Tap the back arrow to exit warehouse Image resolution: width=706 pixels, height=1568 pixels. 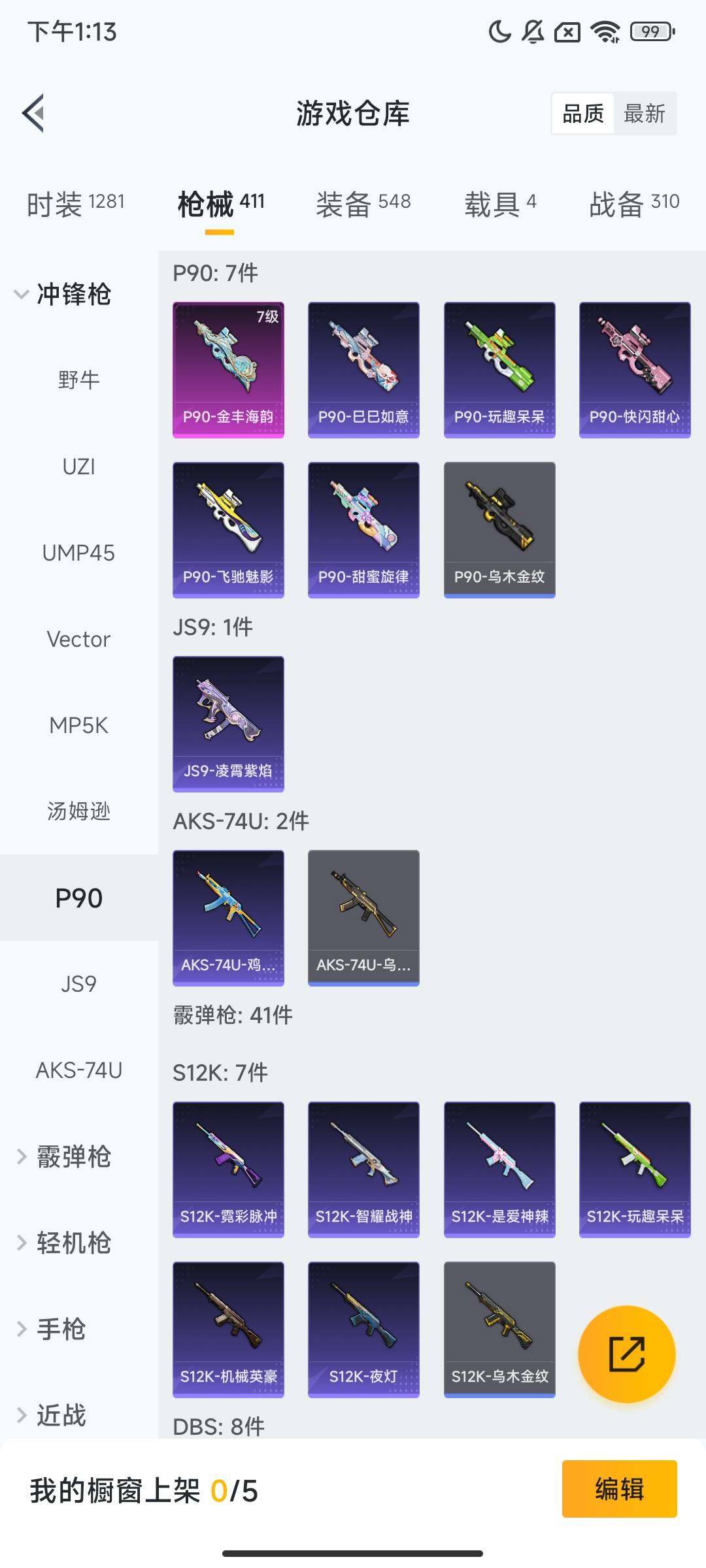click(33, 113)
